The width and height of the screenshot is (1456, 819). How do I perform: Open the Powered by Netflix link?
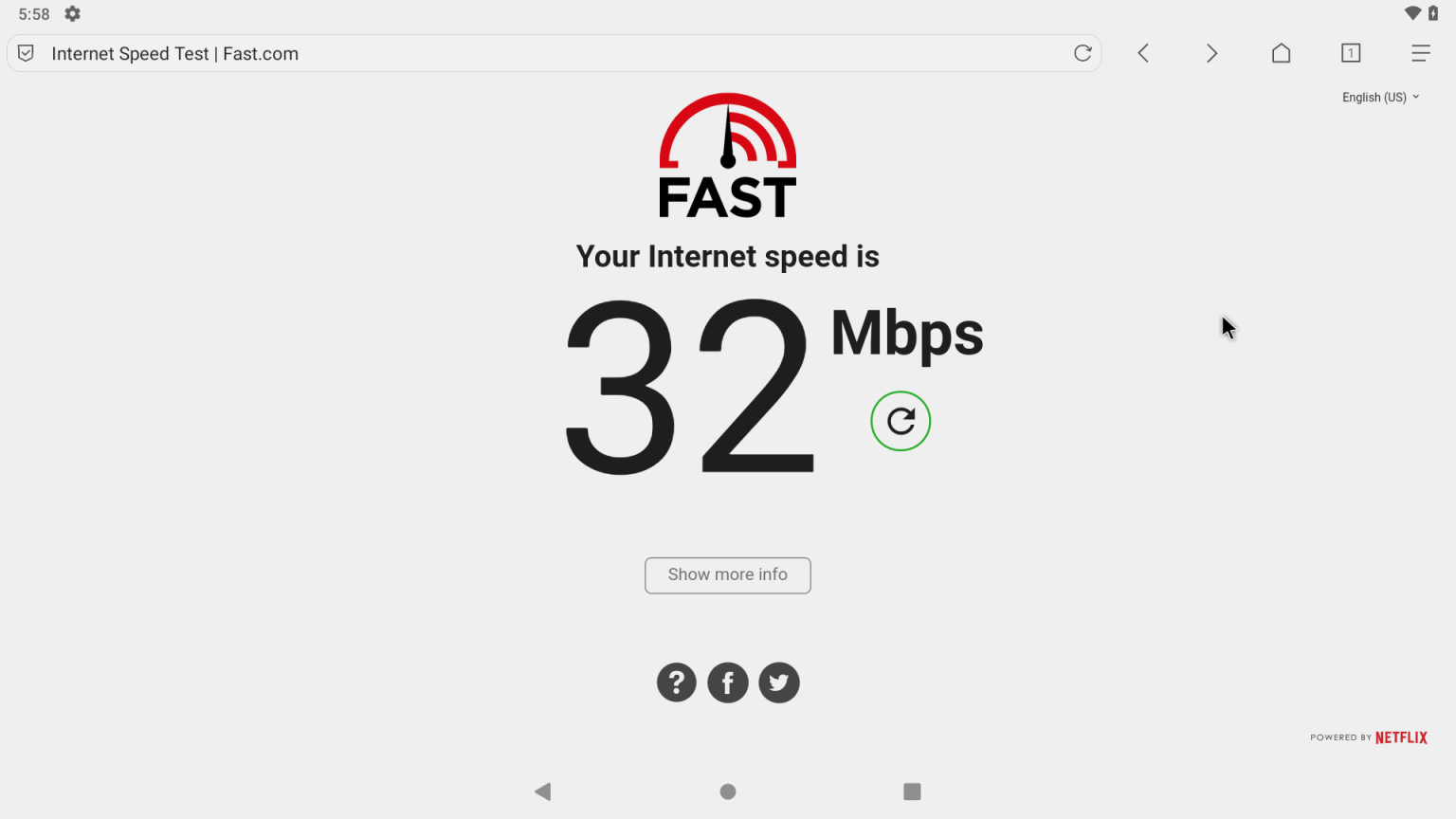click(x=1369, y=737)
